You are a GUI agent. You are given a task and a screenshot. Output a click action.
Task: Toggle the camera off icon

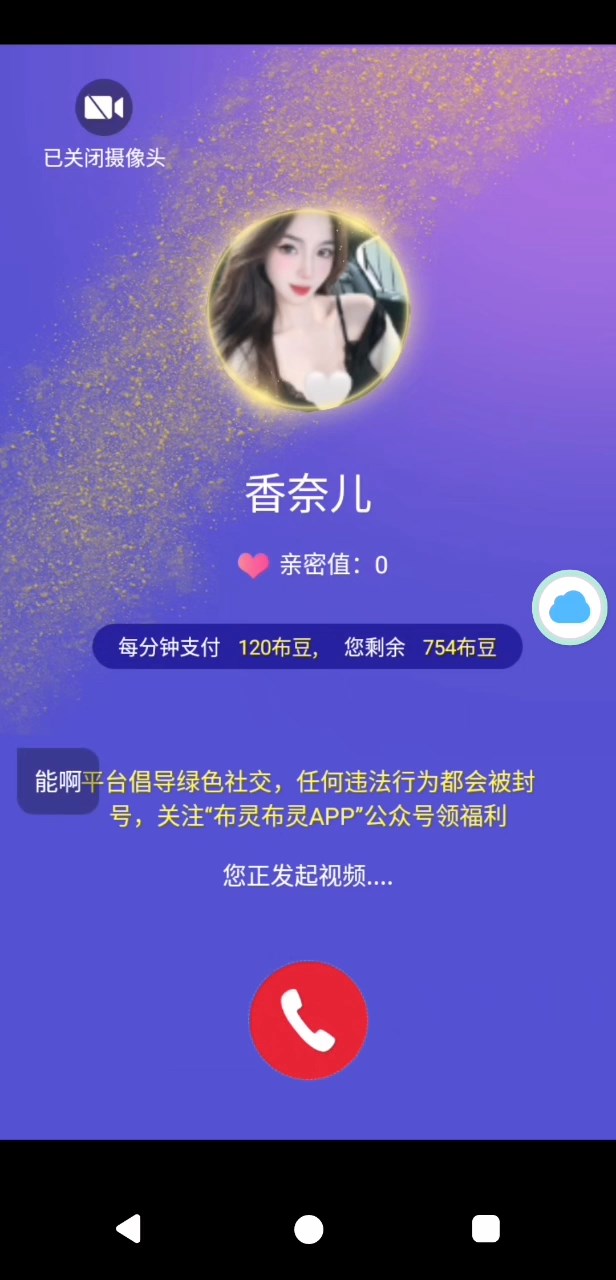click(104, 108)
